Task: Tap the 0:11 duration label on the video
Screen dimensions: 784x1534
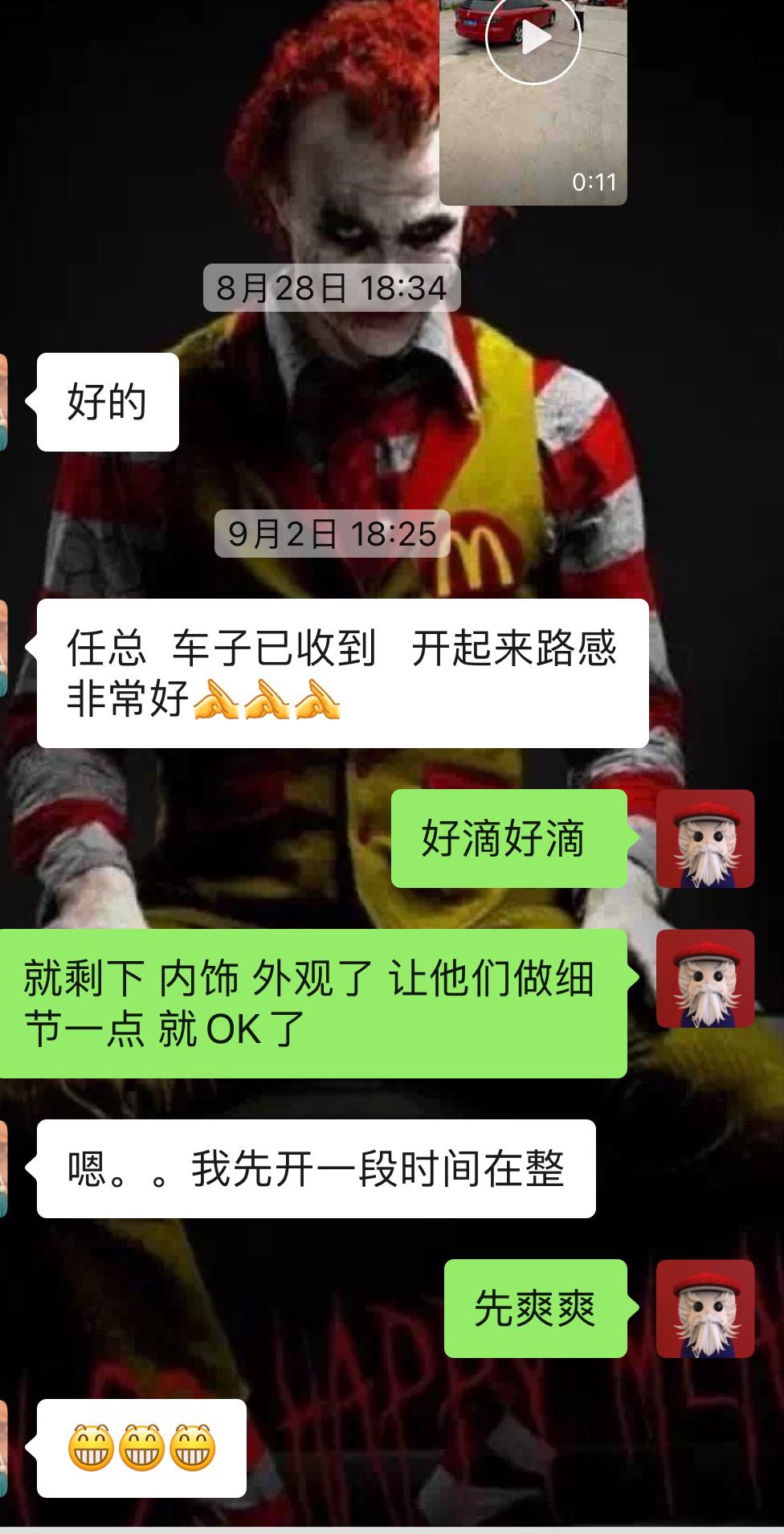Action: pos(593,183)
